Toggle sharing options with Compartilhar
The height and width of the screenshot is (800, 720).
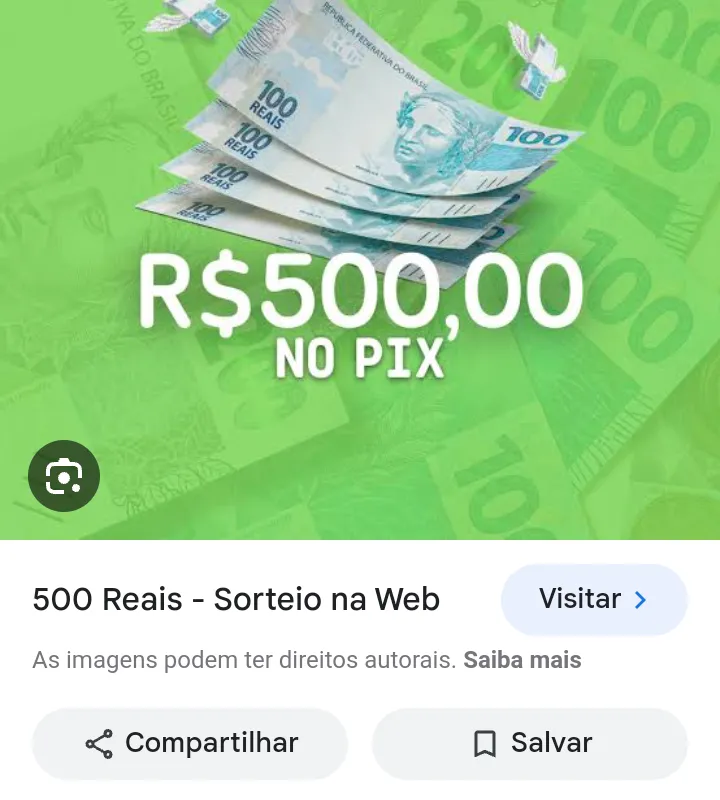coord(190,743)
